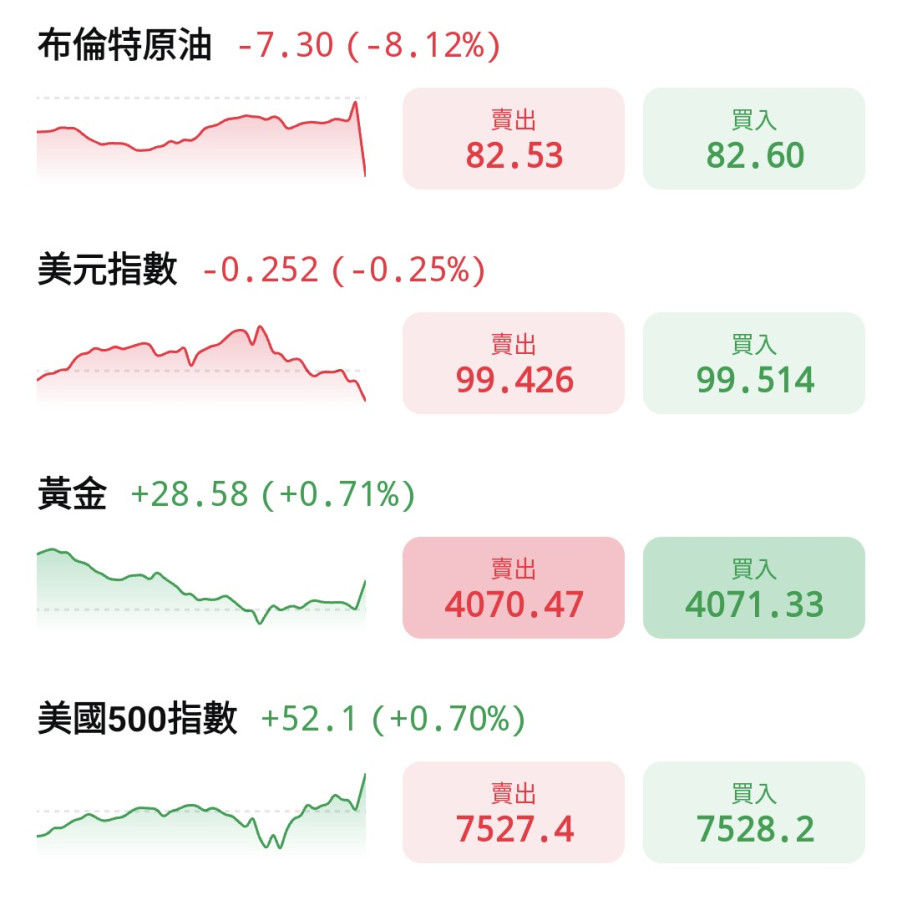Sell 美國500指數 at 7527.4
This screenshot has width=902, height=900.
pyautogui.click(x=514, y=812)
